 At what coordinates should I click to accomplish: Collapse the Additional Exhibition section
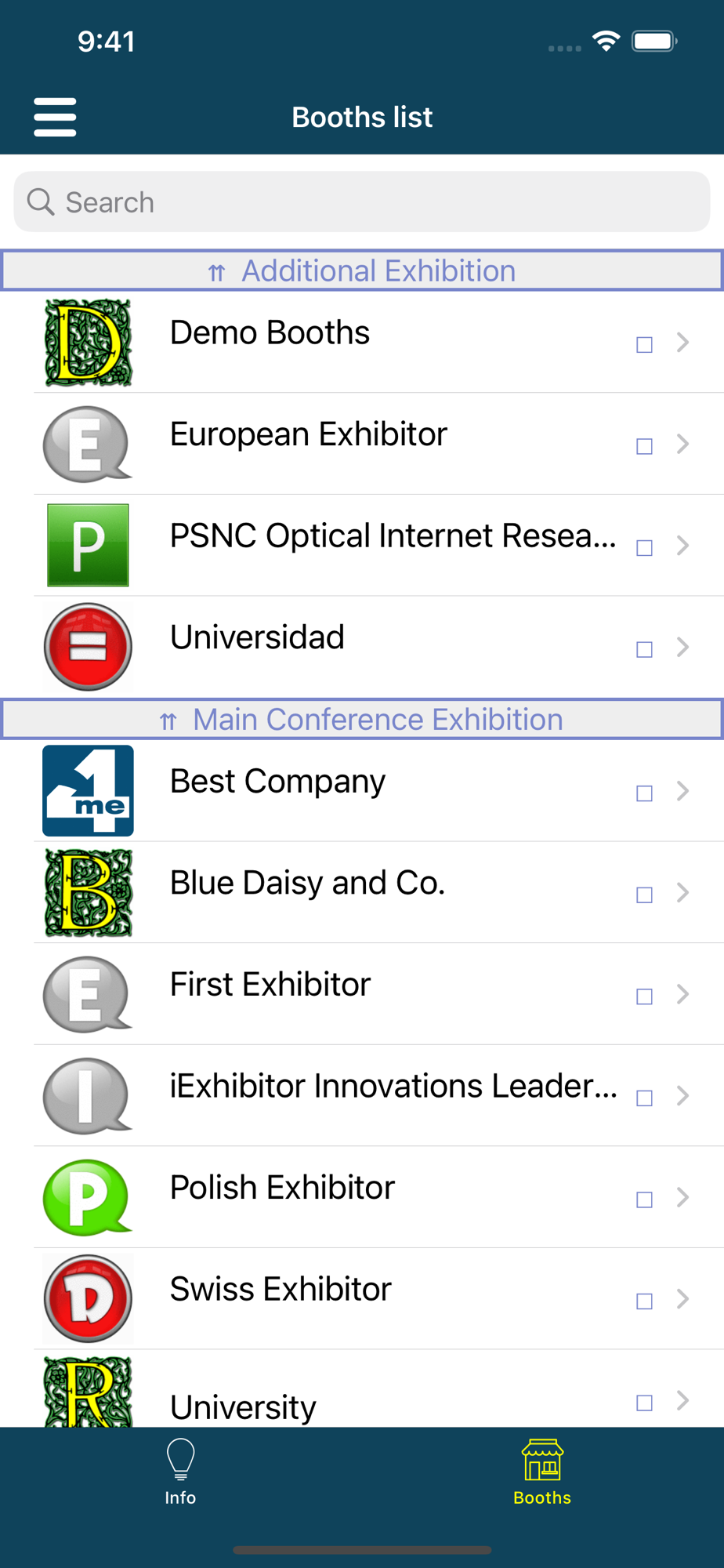pyautogui.click(x=362, y=270)
